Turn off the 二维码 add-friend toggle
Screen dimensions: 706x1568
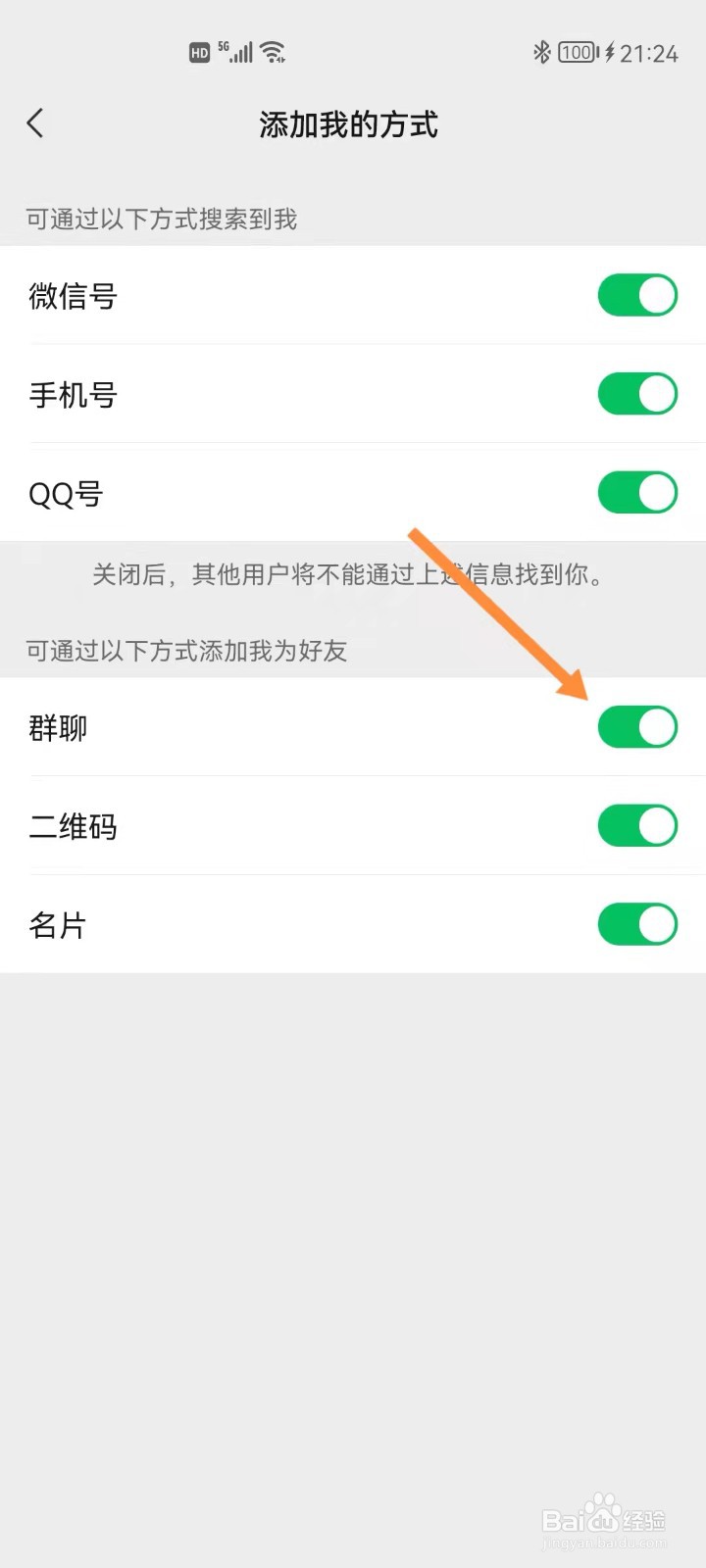coord(637,825)
